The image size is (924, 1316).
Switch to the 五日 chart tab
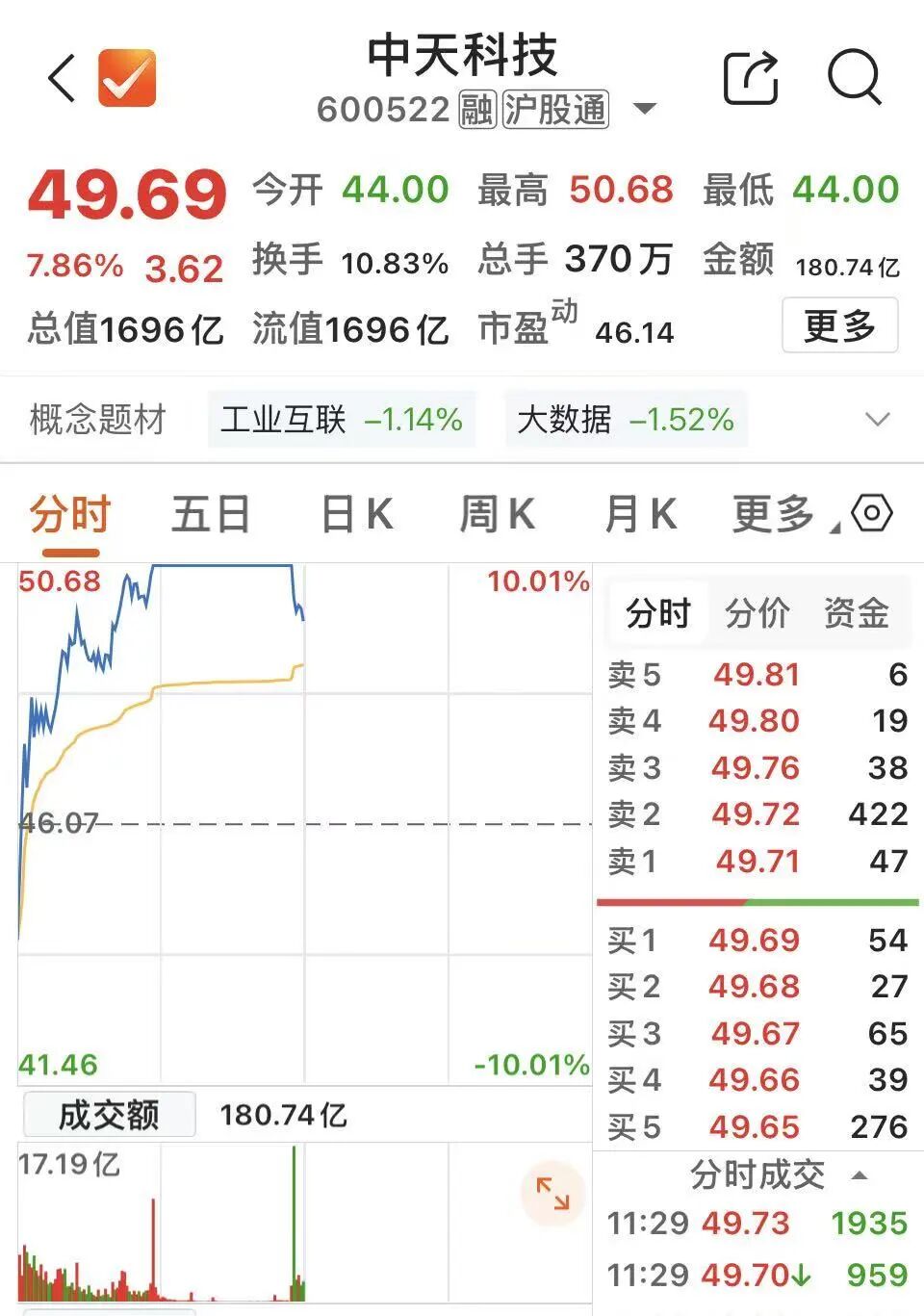pos(211,514)
